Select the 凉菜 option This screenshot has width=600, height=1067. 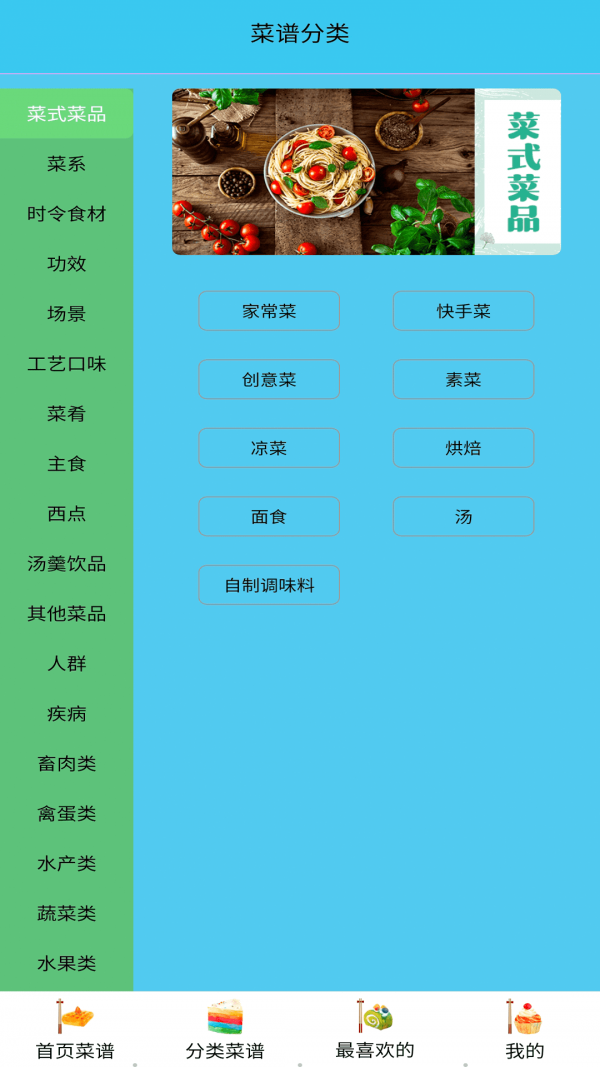(269, 448)
